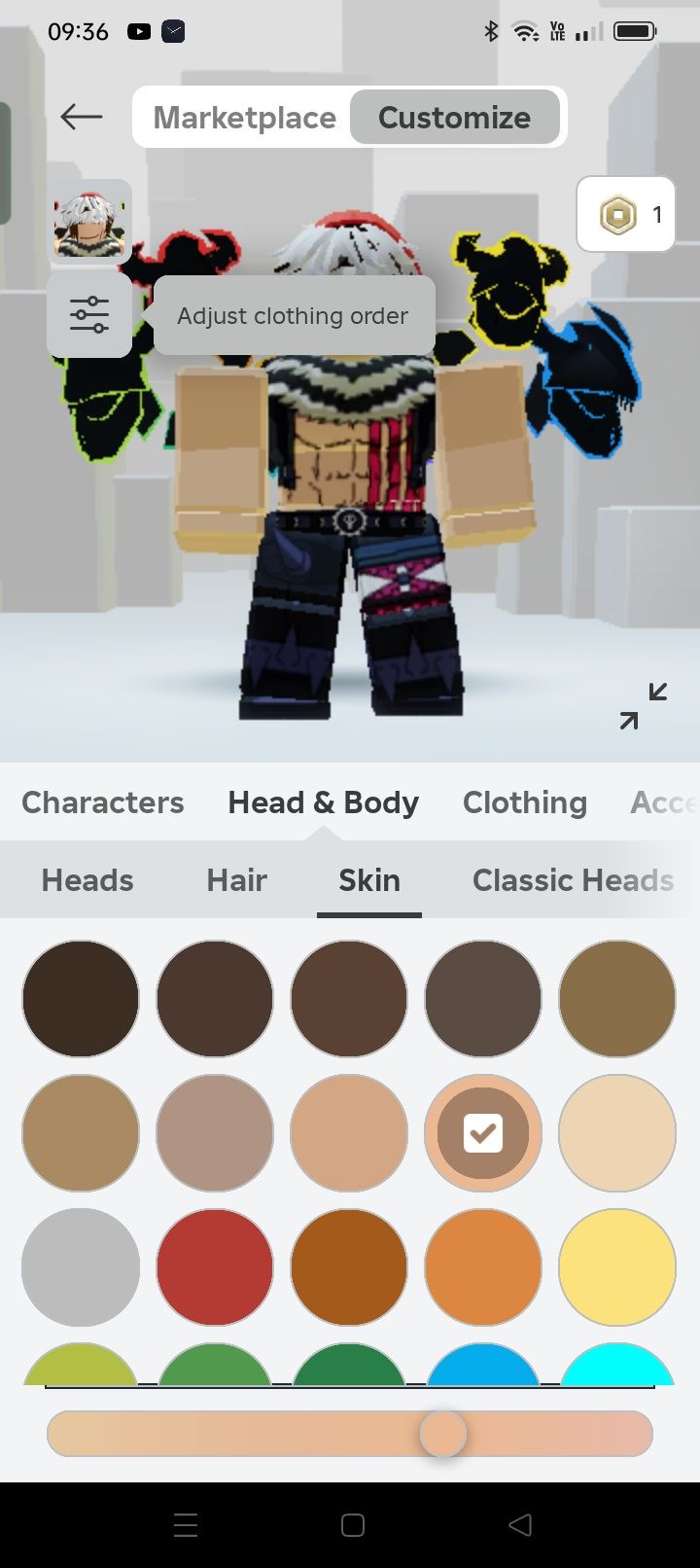This screenshot has height=1568, width=700.
Task: Open recent apps from navigation bar
Action: [x=186, y=1525]
